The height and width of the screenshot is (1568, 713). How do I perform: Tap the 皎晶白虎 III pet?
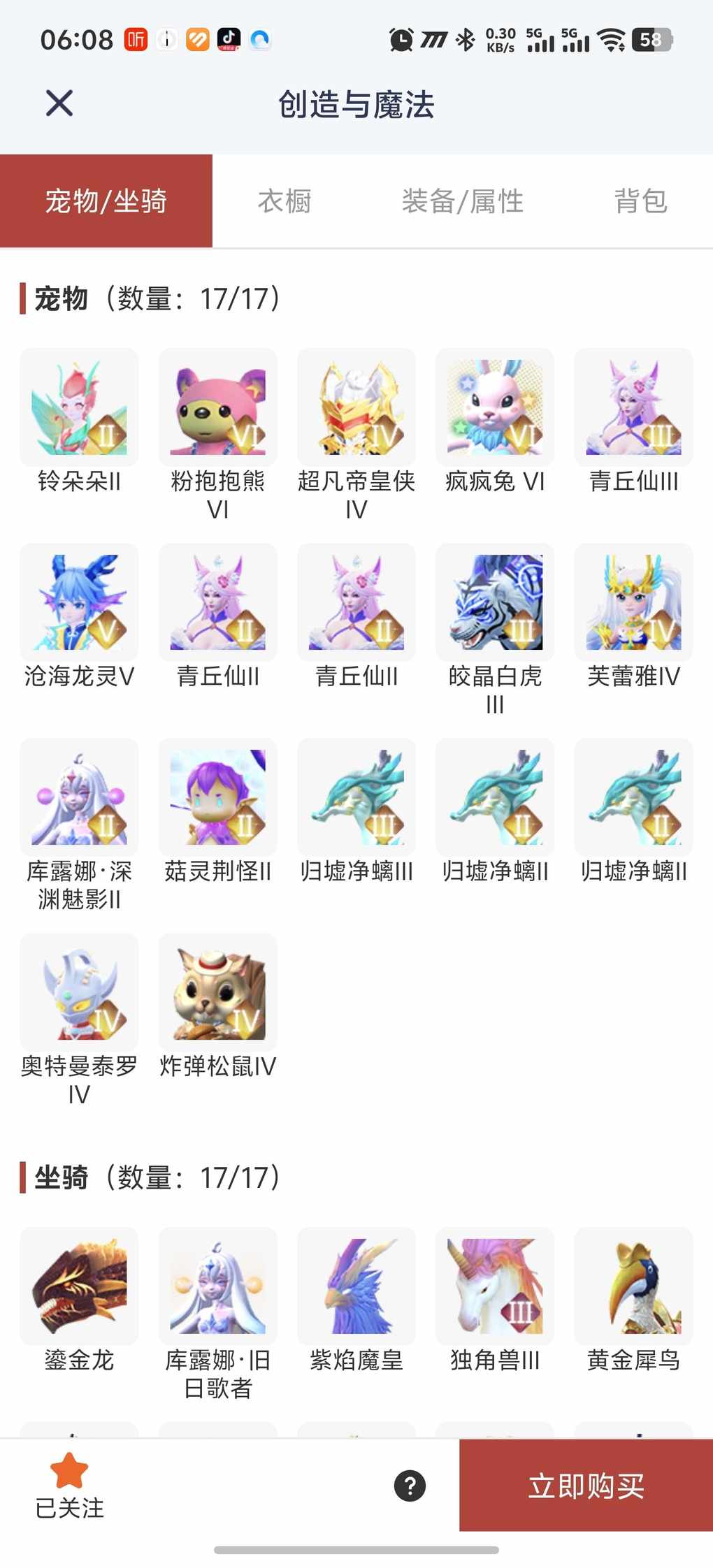pos(494,602)
